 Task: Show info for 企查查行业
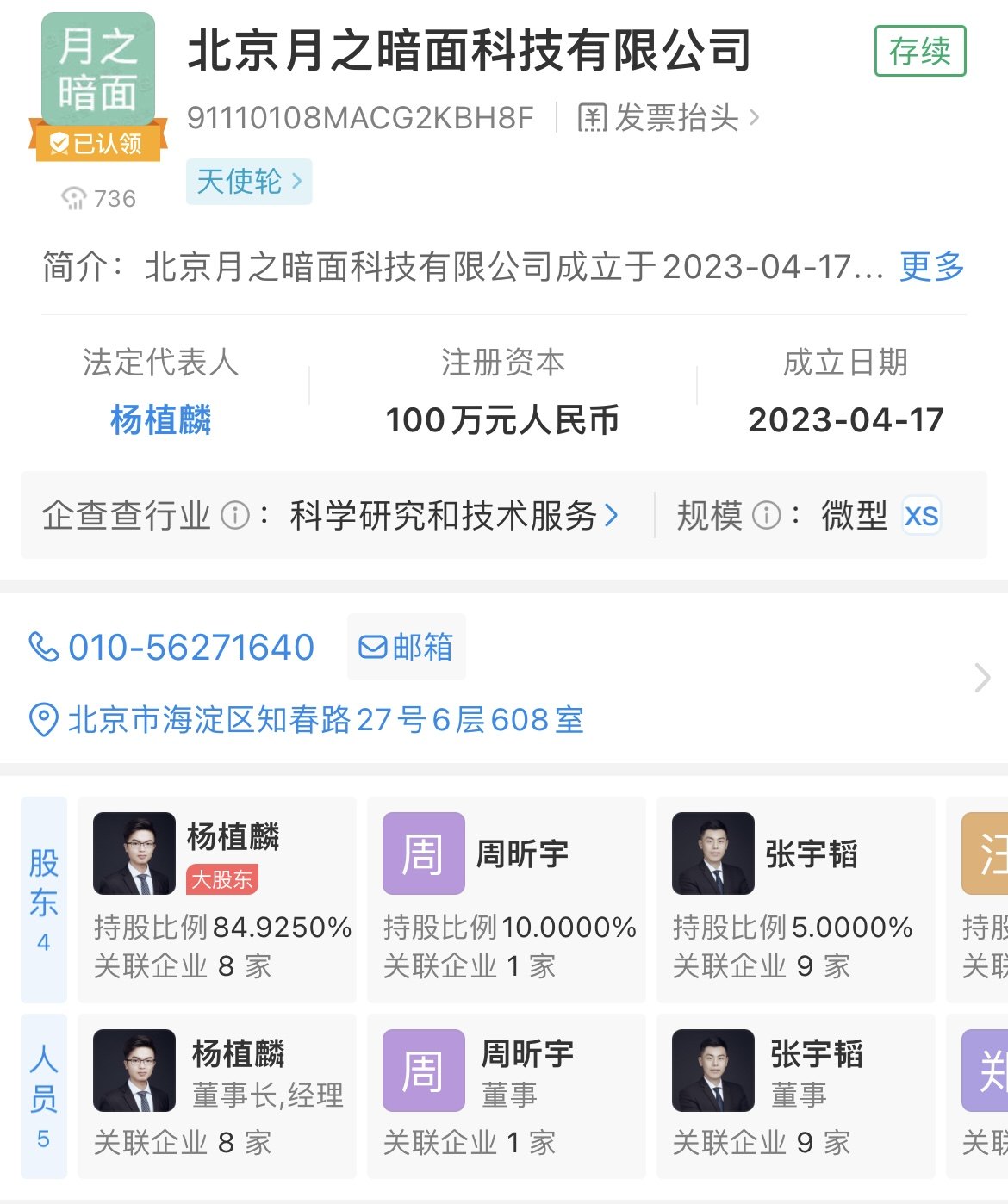tap(235, 516)
